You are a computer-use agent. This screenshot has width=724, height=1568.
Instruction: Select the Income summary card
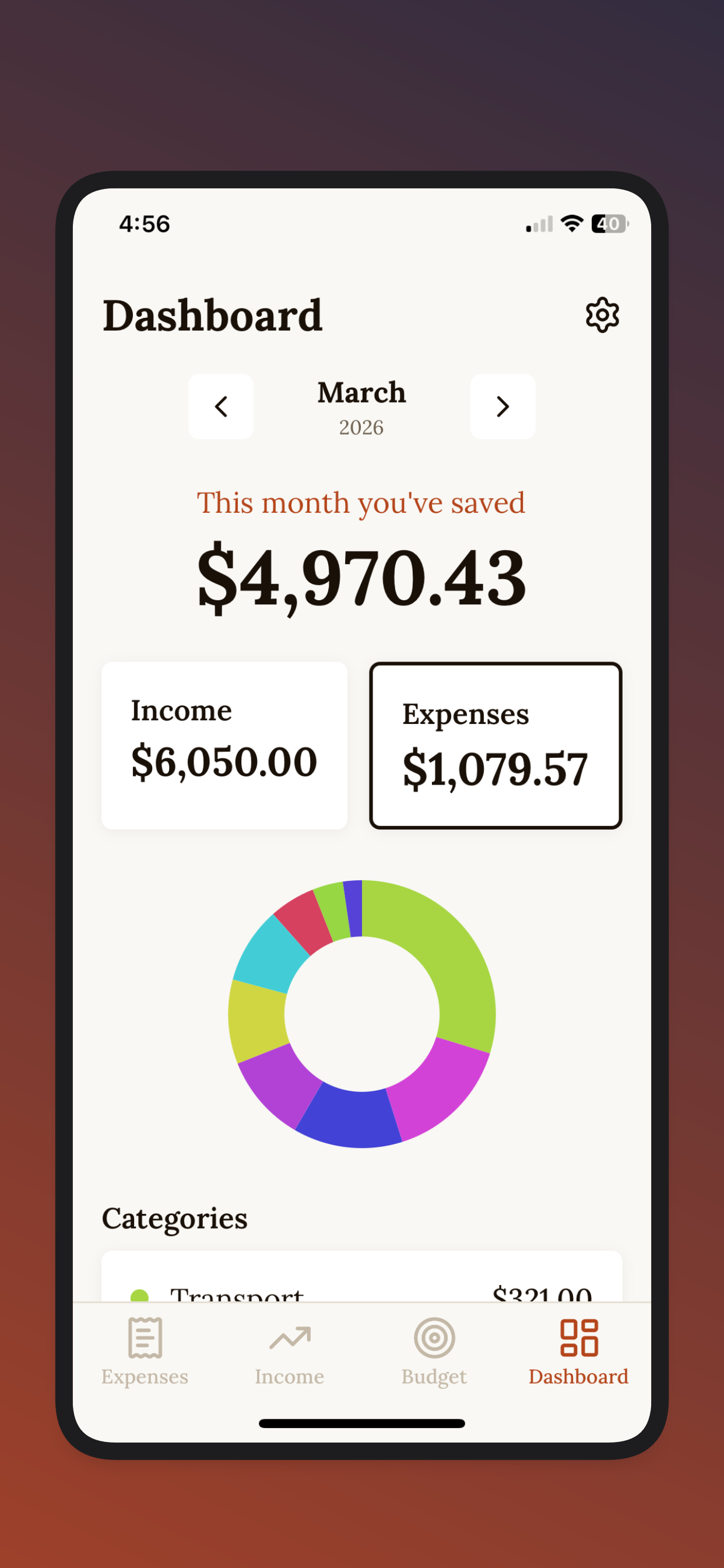[x=224, y=745]
